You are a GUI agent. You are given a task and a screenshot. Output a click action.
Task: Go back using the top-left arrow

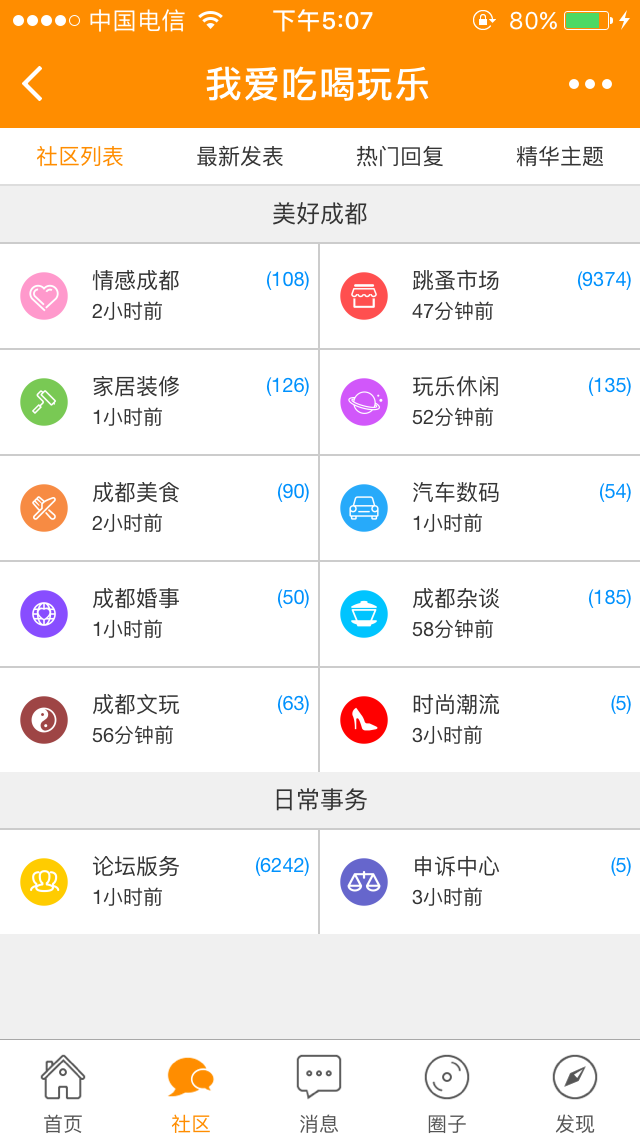[33, 83]
